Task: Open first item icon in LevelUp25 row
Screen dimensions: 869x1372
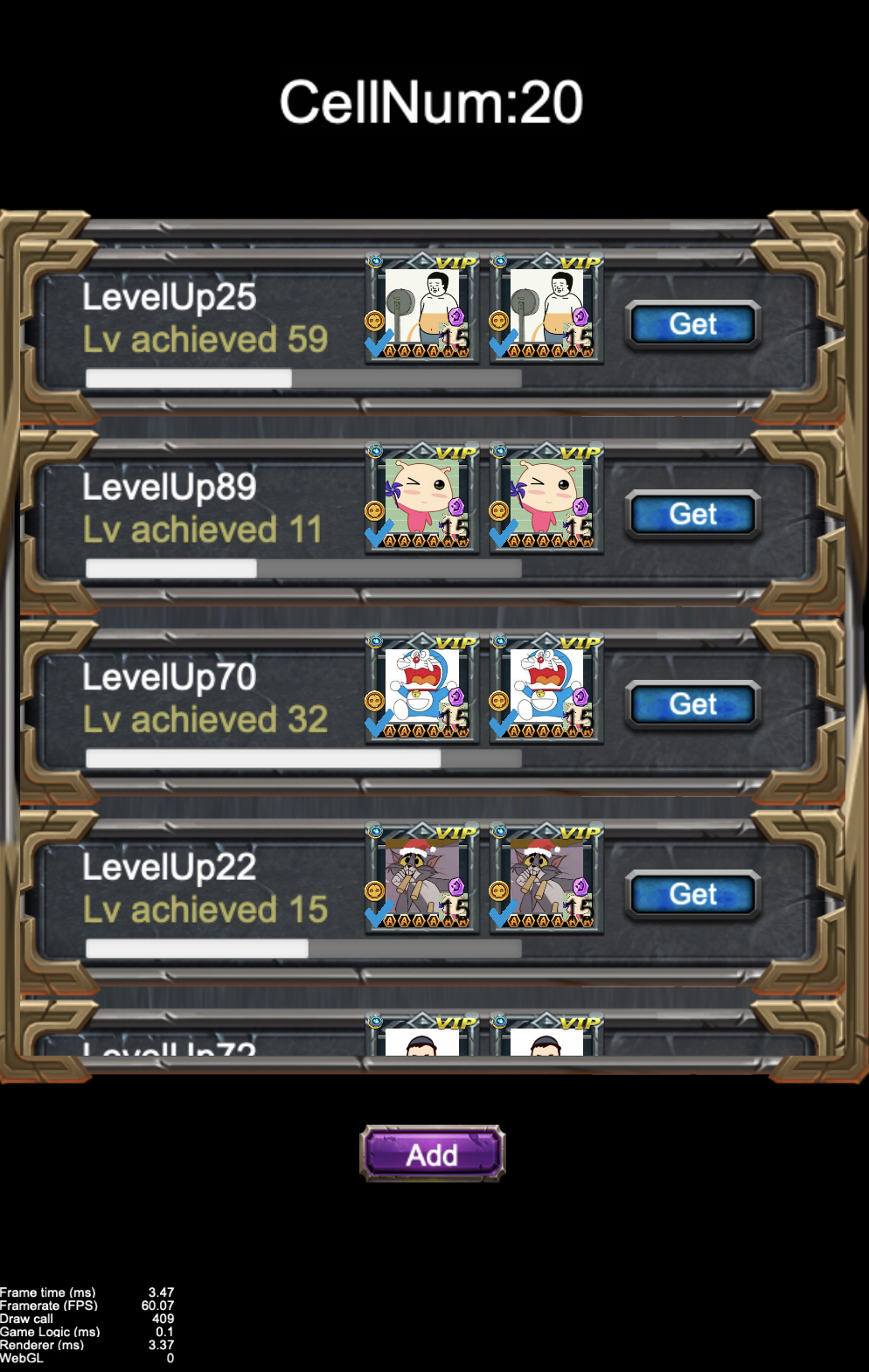Action: click(x=421, y=309)
